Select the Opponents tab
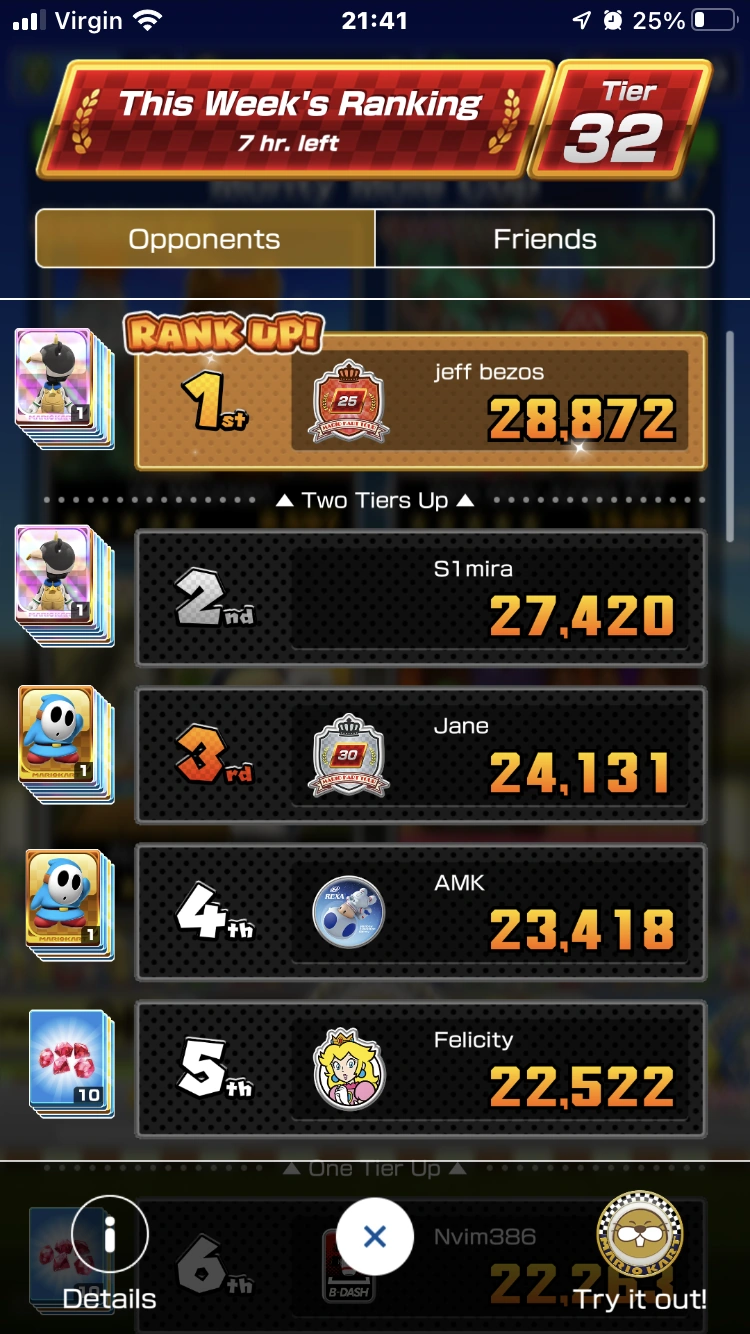The image size is (750, 1334). (x=205, y=239)
